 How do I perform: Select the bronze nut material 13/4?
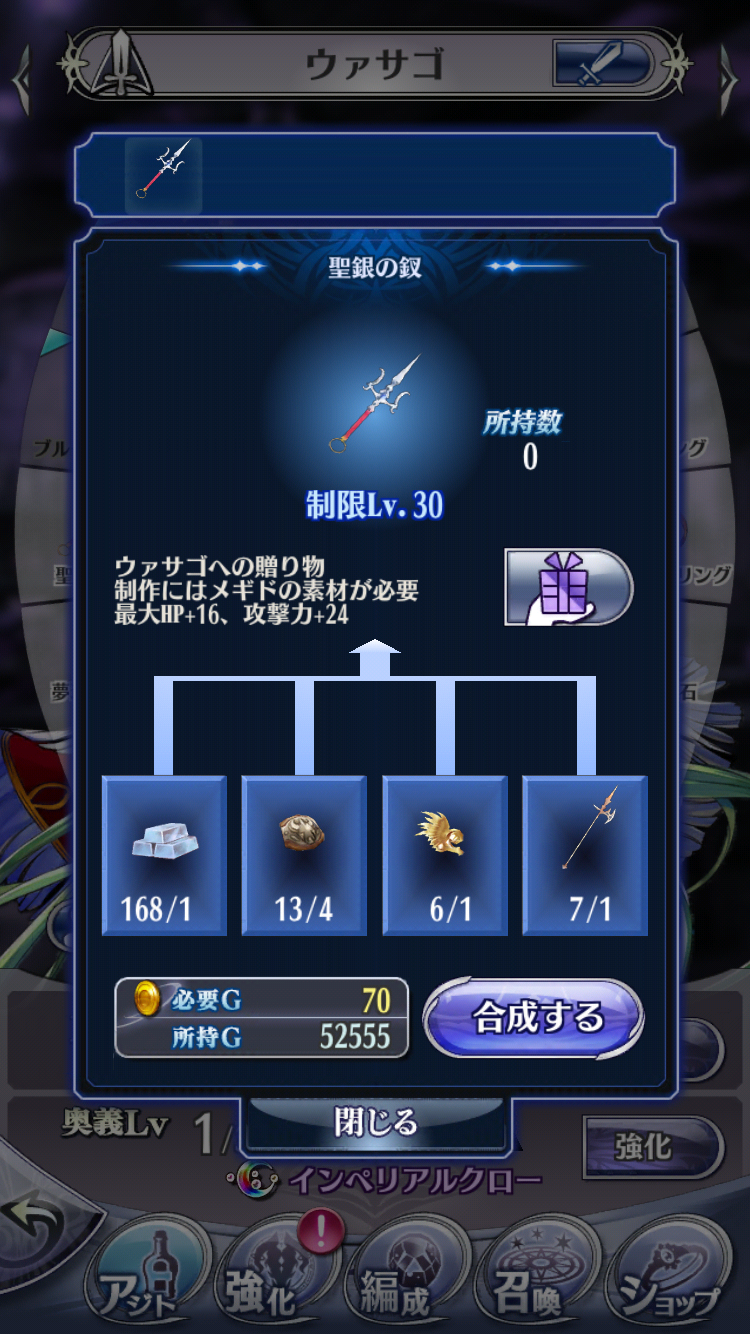coord(304,855)
